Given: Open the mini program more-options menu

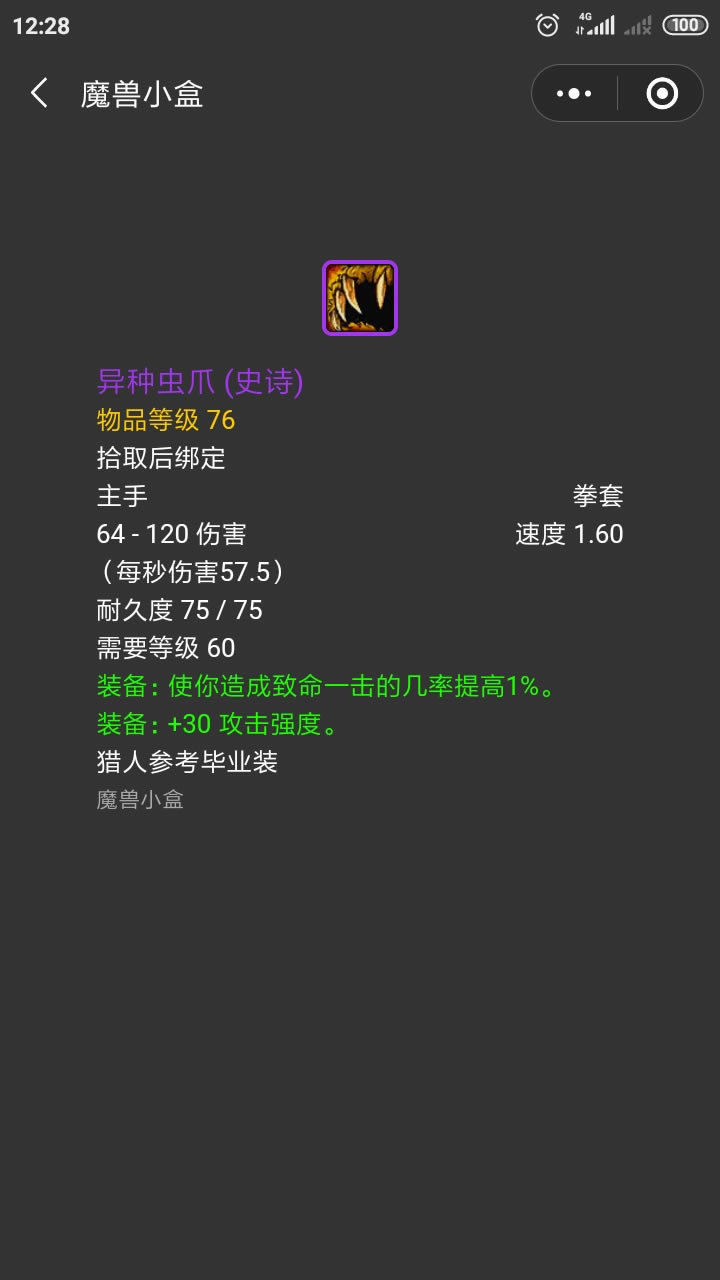Looking at the screenshot, I should 574,94.
